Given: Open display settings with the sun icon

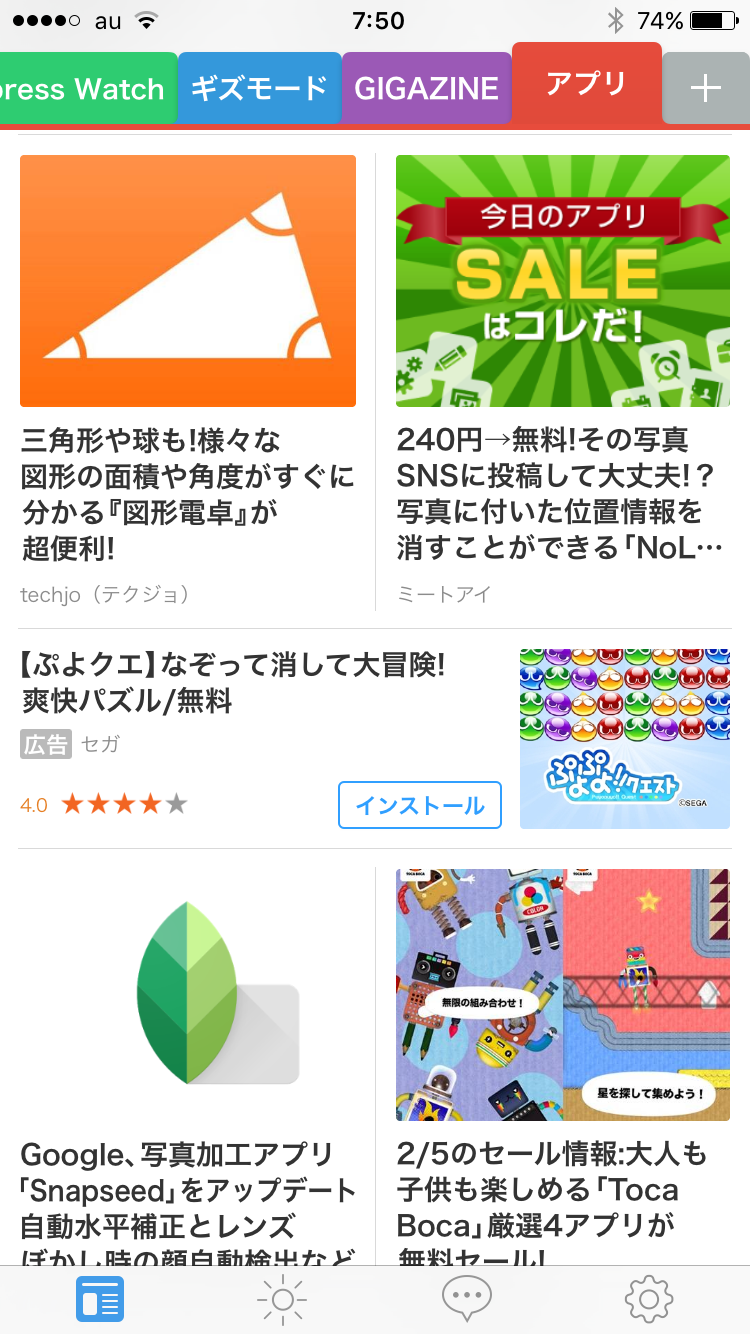Looking at the screenshot, I should 282,1298.
